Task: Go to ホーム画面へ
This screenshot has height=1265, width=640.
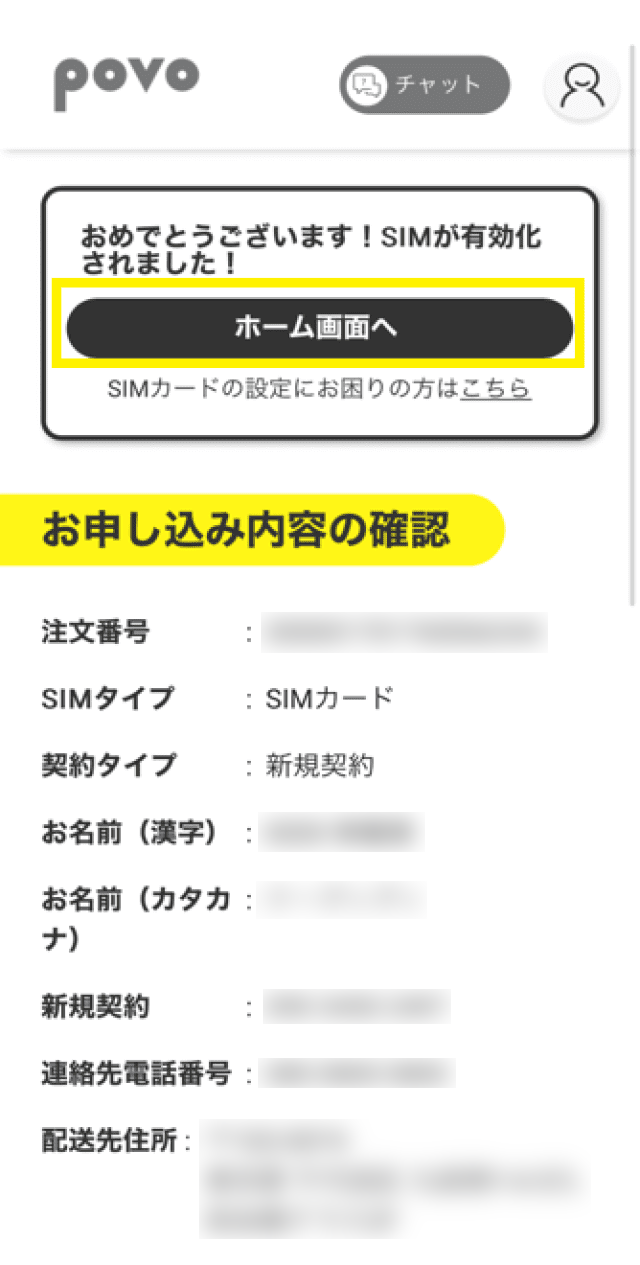Action: [x=319, y=328]
